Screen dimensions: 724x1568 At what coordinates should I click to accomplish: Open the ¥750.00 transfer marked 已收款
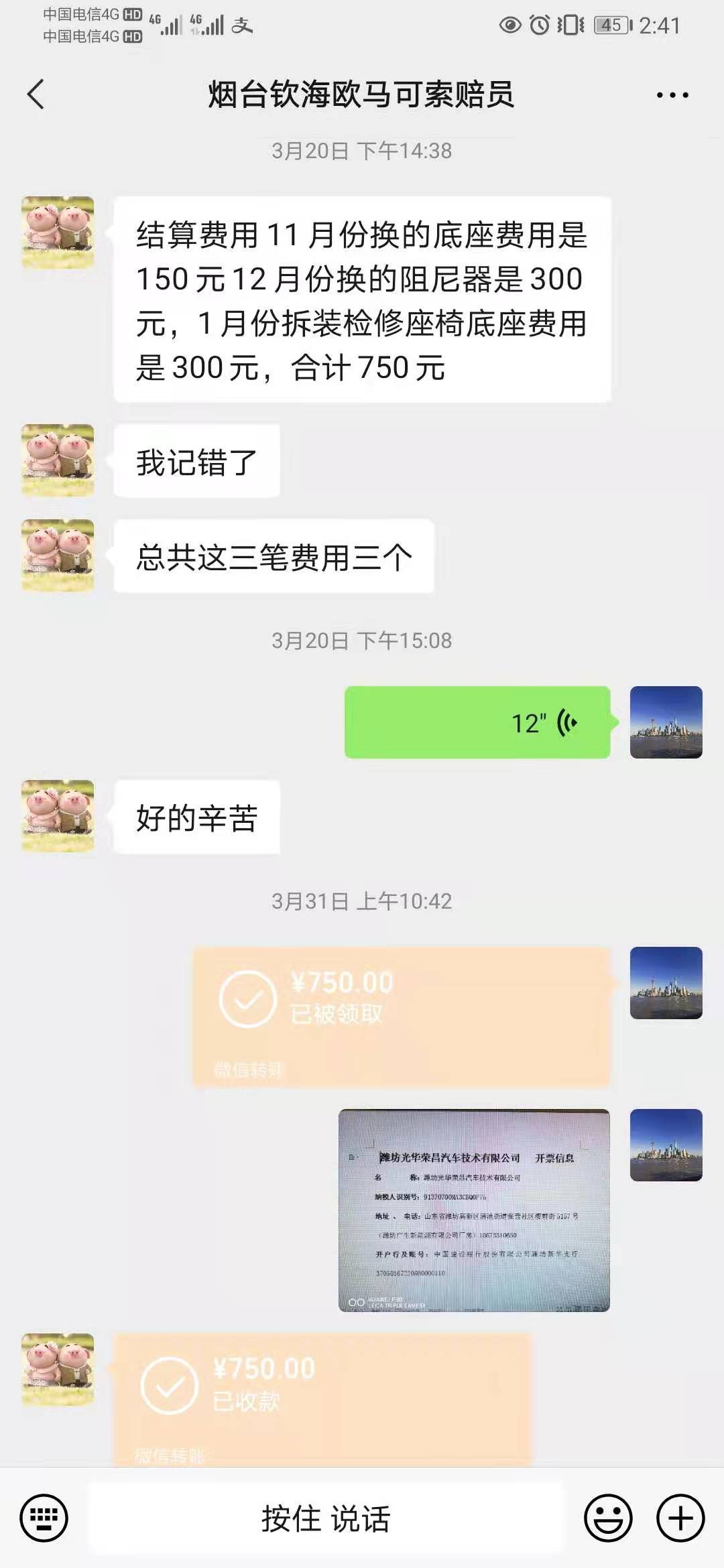point(322,1399)
